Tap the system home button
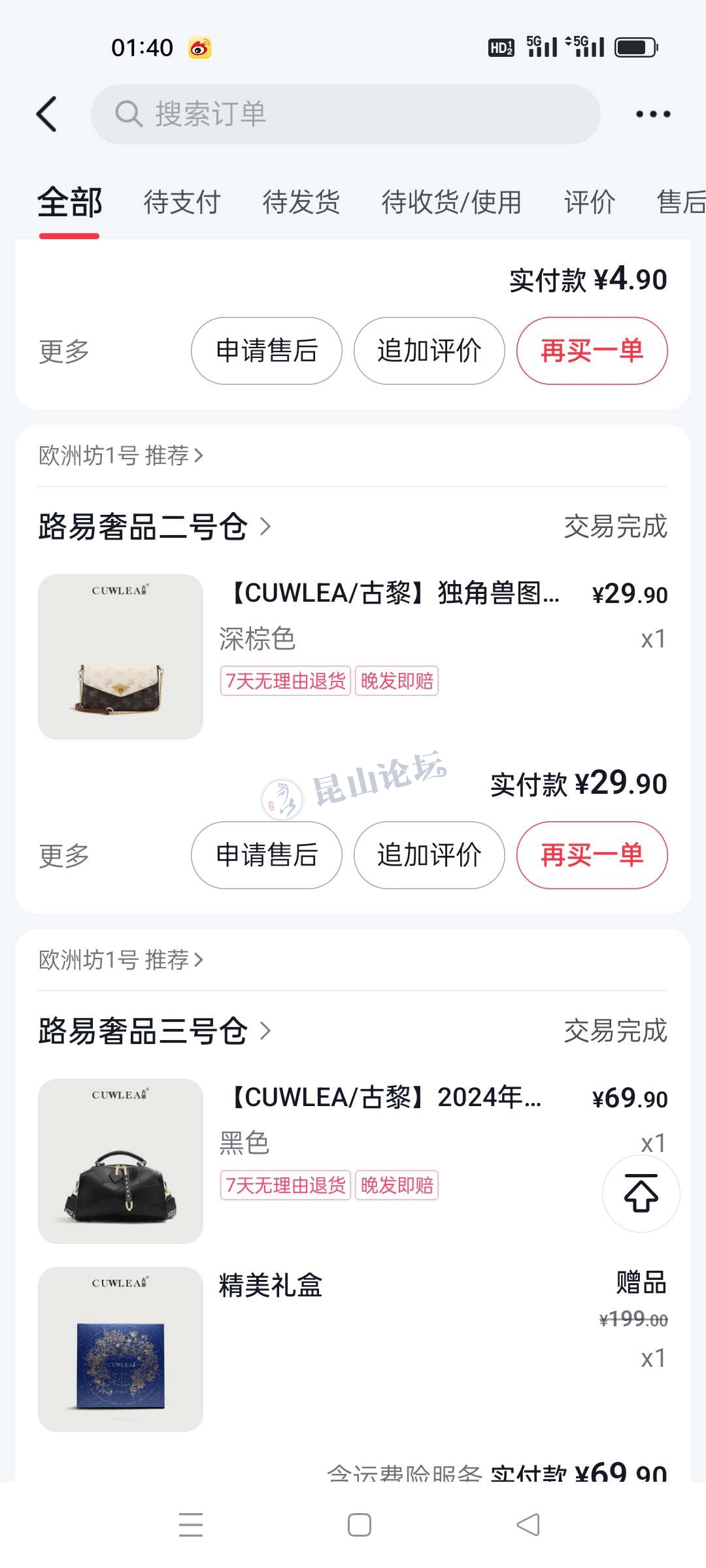 (359, 1525)
